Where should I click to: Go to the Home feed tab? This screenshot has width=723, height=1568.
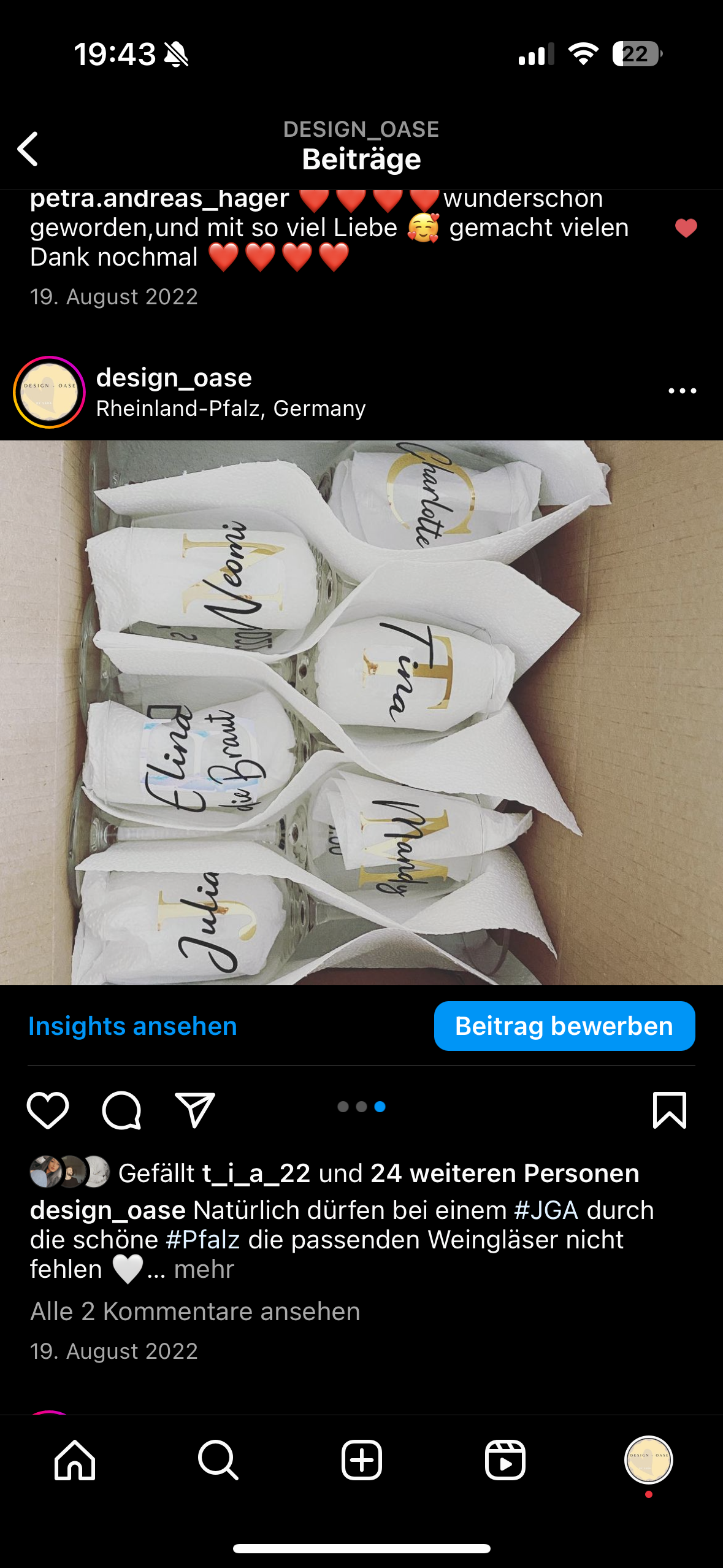[75, 1460]
